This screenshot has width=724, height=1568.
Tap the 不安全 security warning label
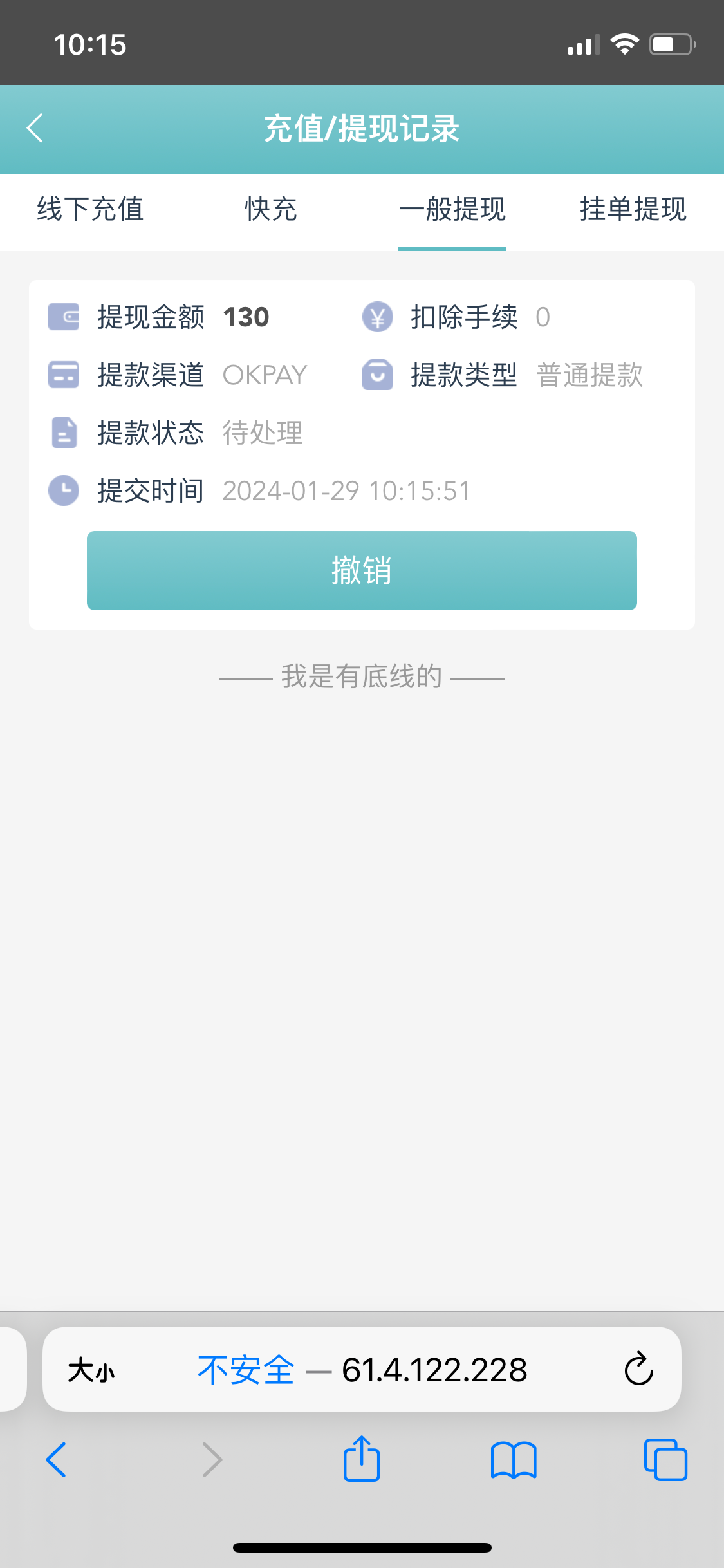[x=246, y=1370]
